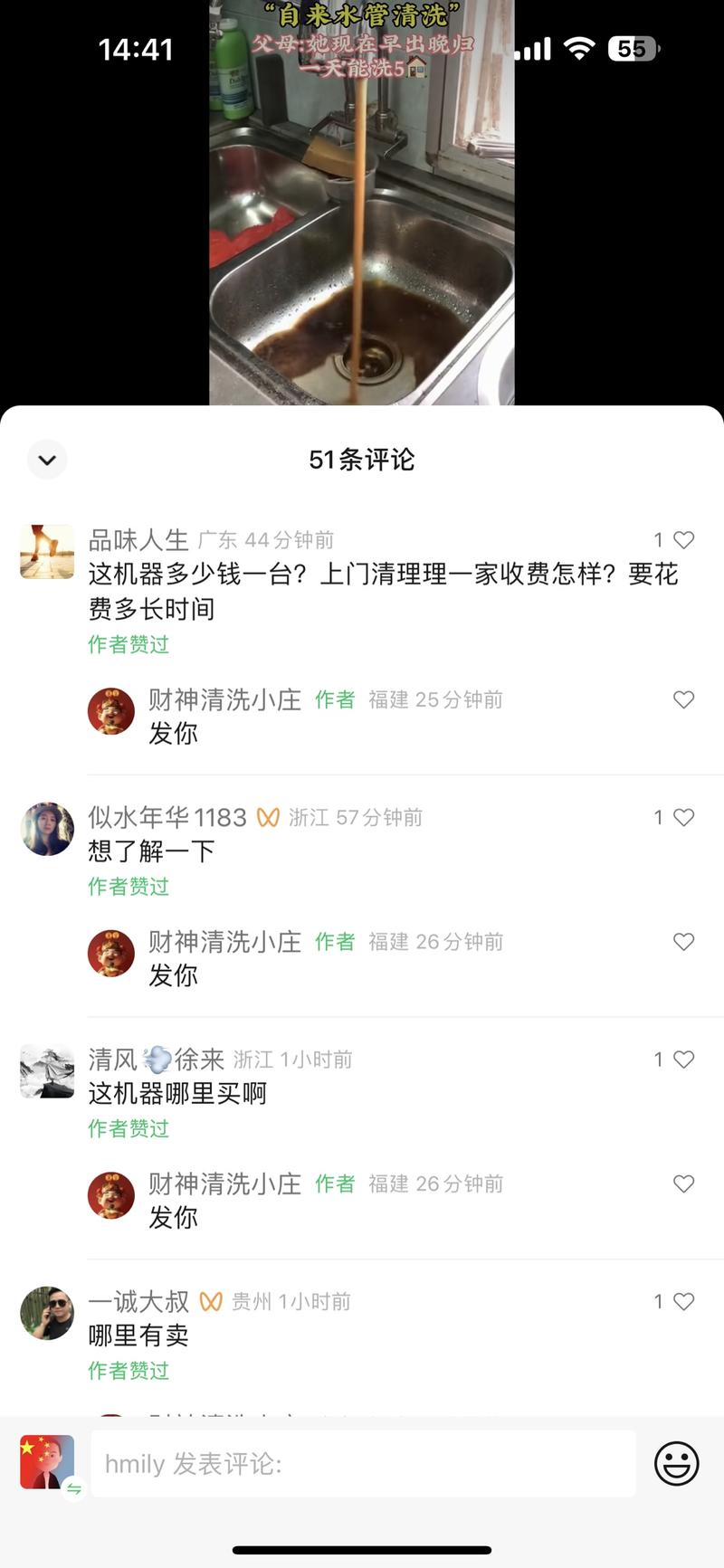Open 一诚大叔's profile avatar
The height and width of the screenshot is (1568, 724).
[47, 1313]
